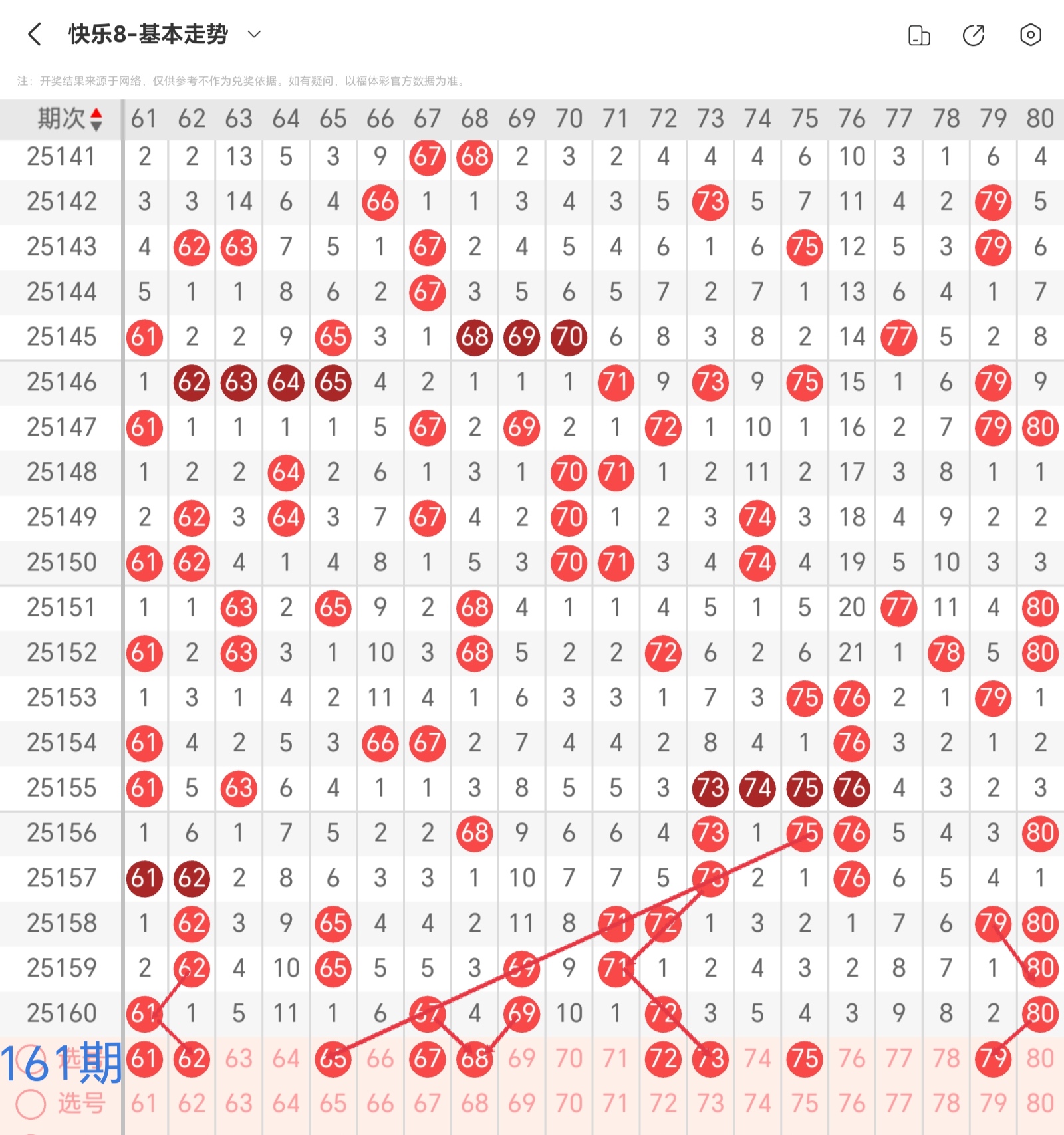Image resolution: width=1064 pixels, height=1135 pixels.
Task: Choose number 66 in the 161期 row
Action: click(380, 1059)
